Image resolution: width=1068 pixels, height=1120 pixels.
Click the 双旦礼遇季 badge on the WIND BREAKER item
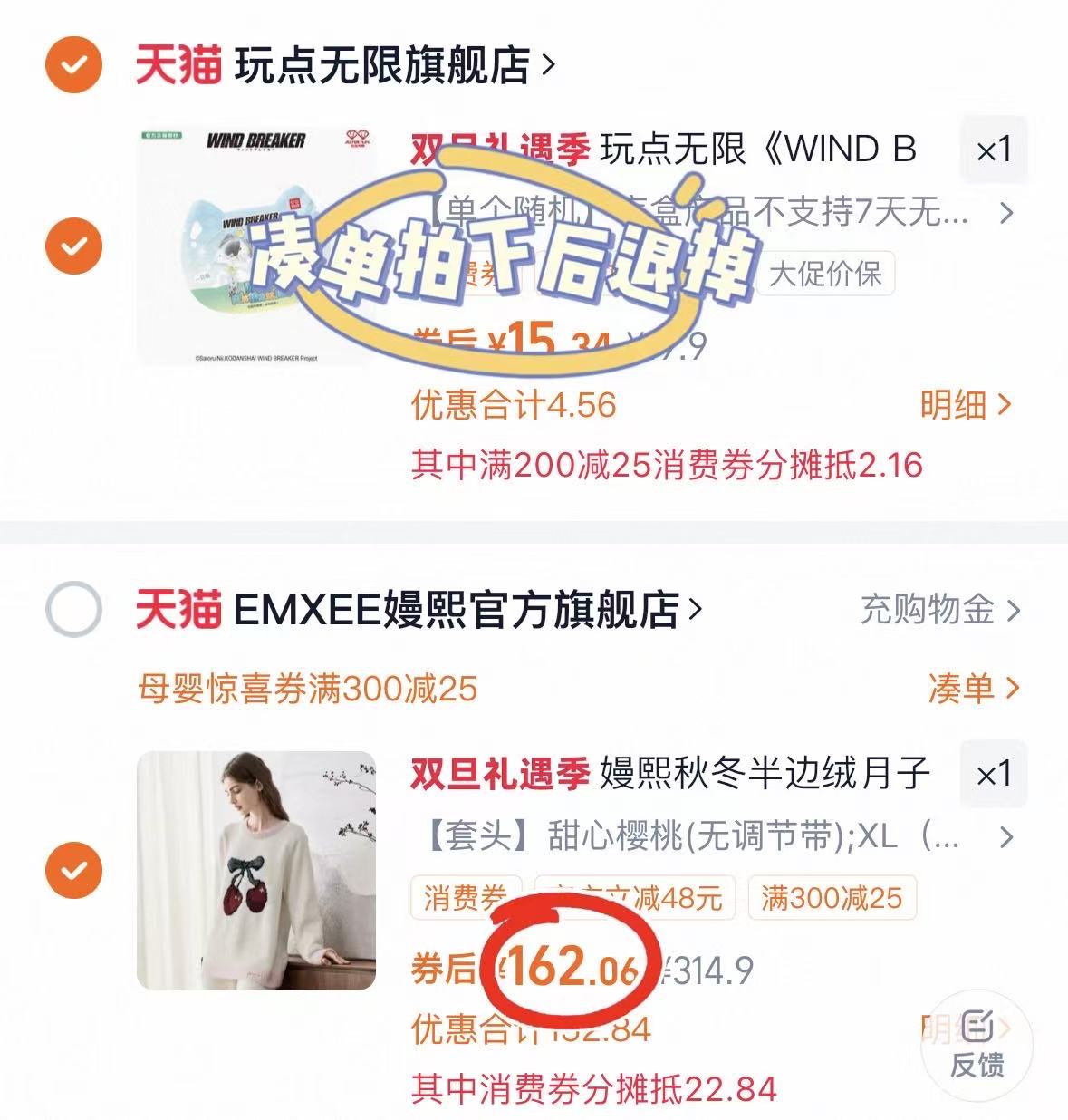point(501,150)
